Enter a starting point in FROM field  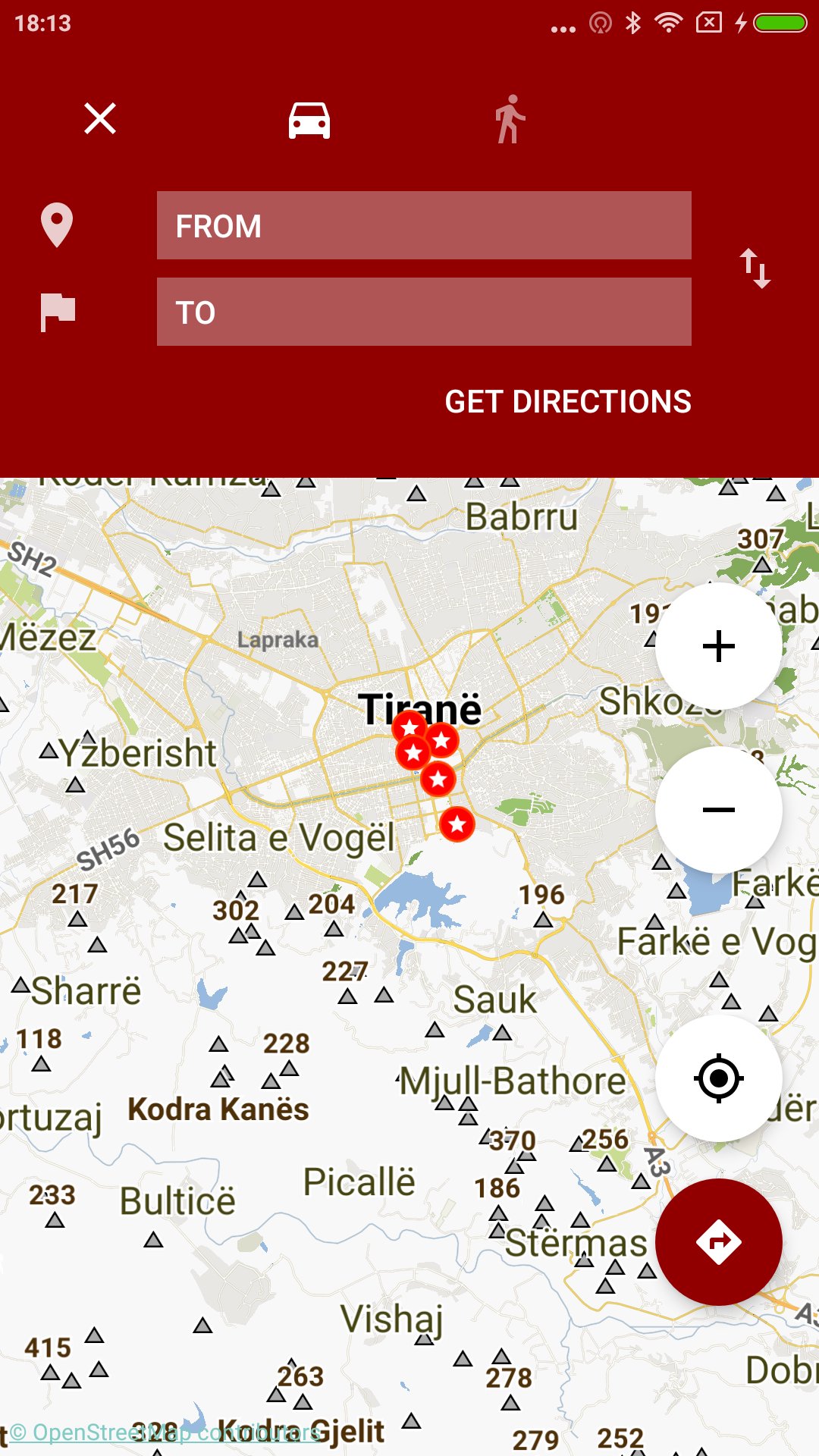pyautogui.click(x=424, y=226)
